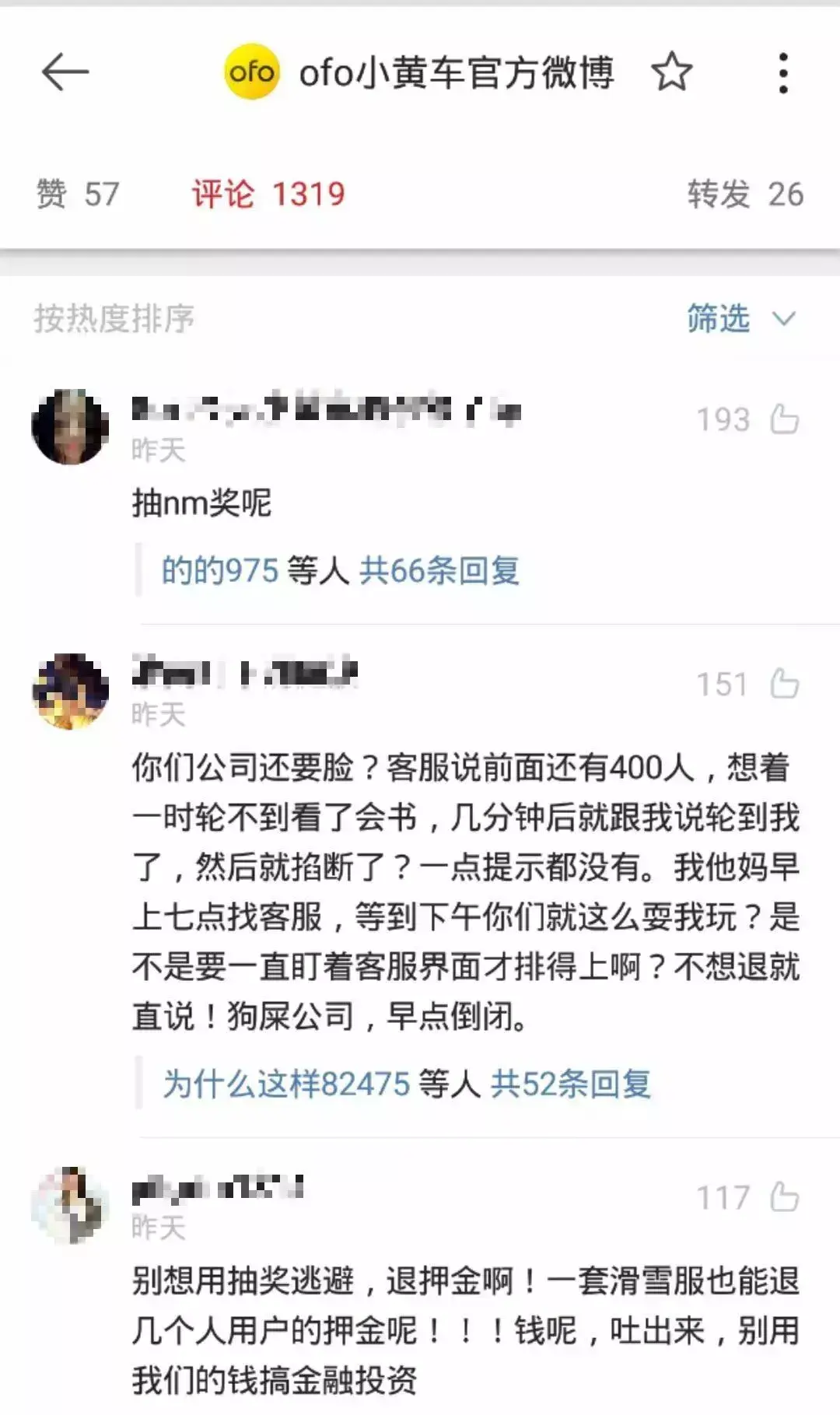Image resolution: width=840 pixels, height=1415 pixels.
Task: Open 共66条回复 replies thread
Action: pyautogui.click(x=439, y=570)
